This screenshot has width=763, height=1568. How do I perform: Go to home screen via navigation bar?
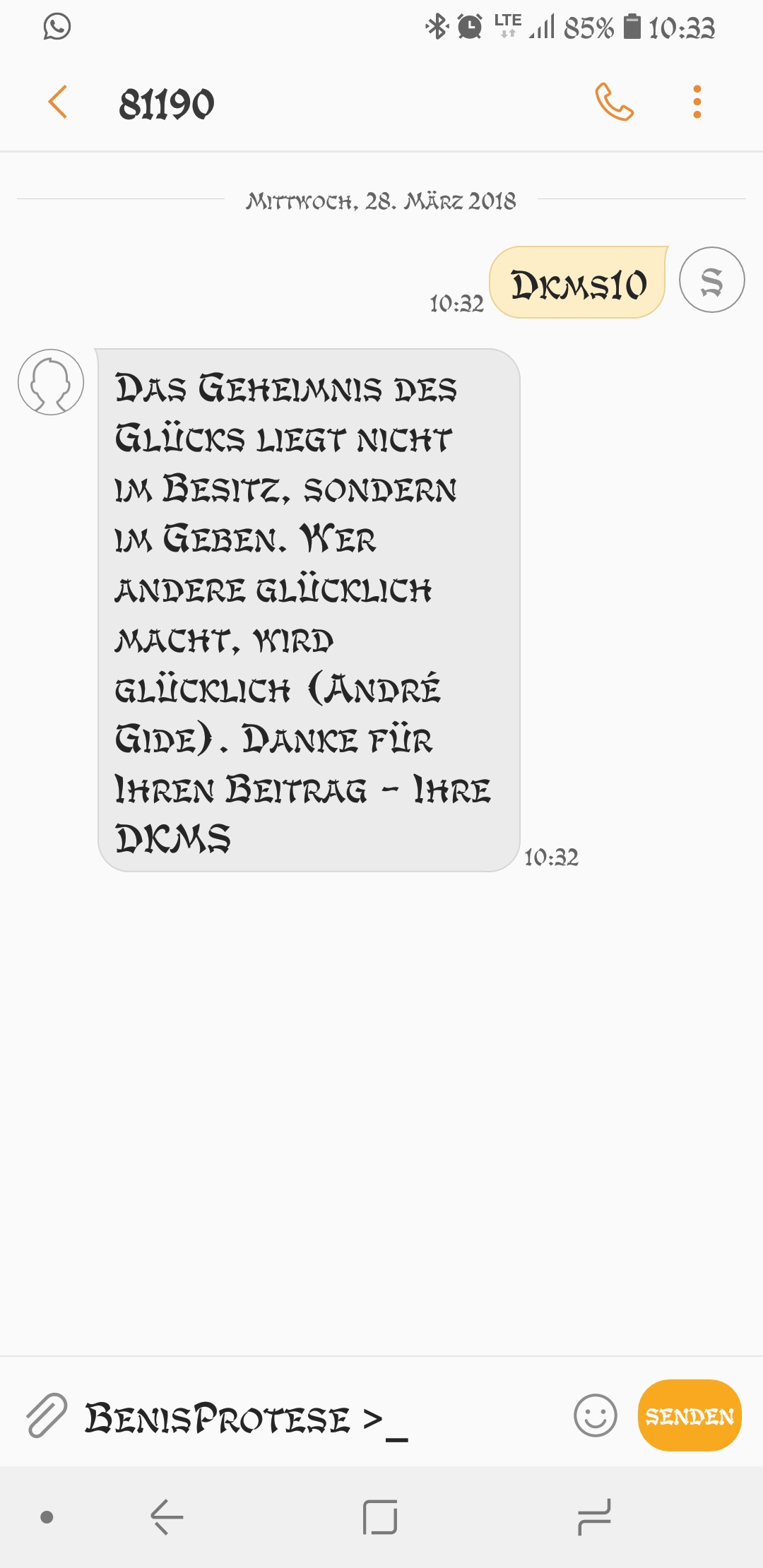380,1517
